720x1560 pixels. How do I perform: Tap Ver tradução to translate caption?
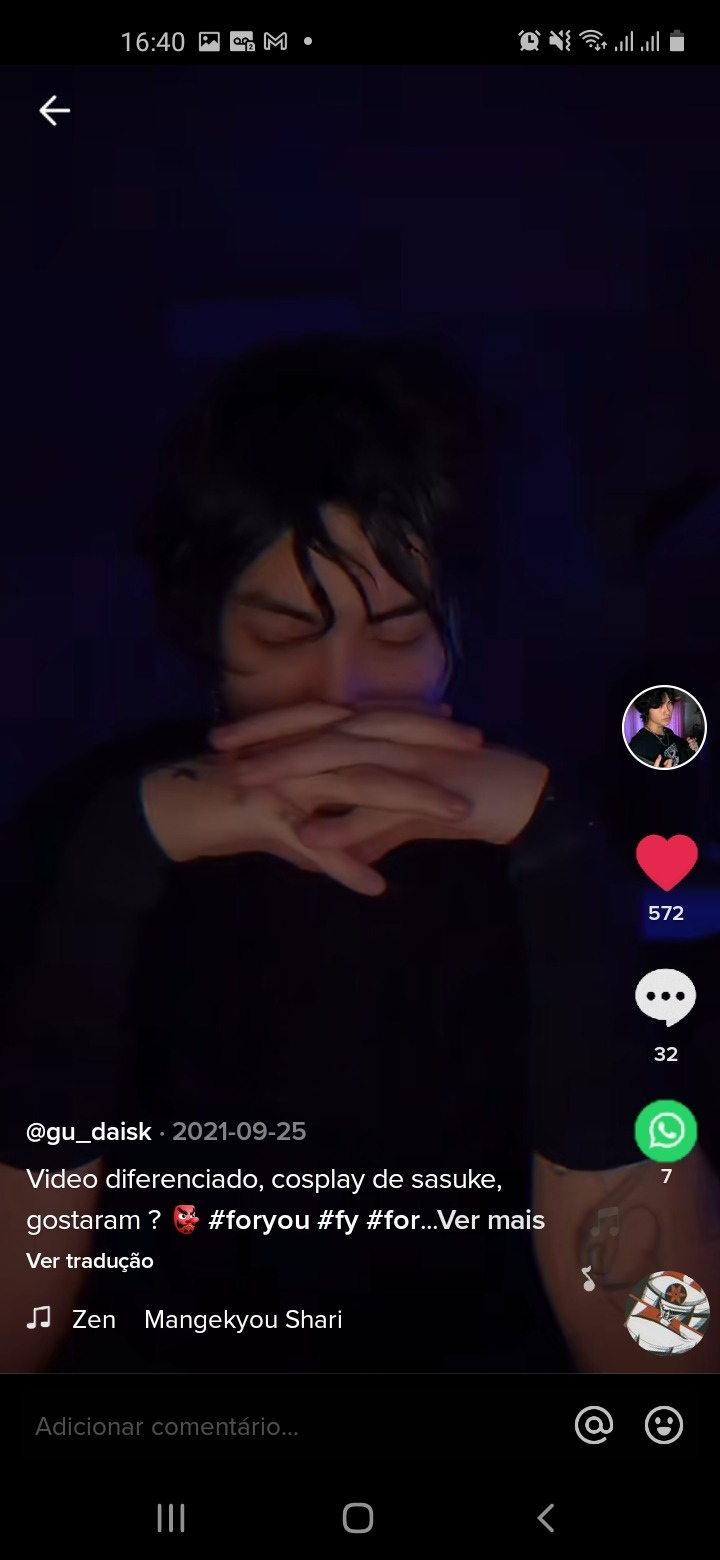coord(90,1261)
